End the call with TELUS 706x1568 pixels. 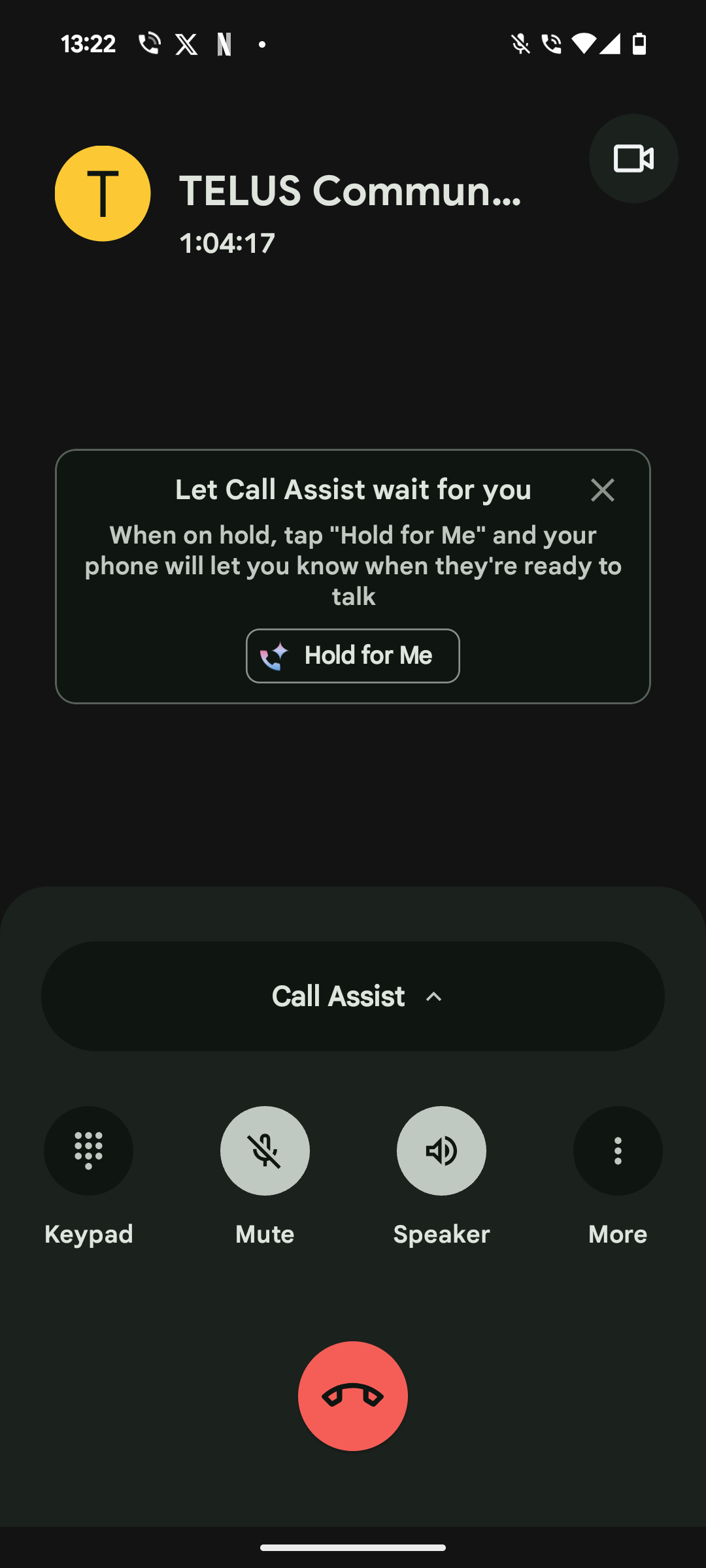click(353, 1396)
